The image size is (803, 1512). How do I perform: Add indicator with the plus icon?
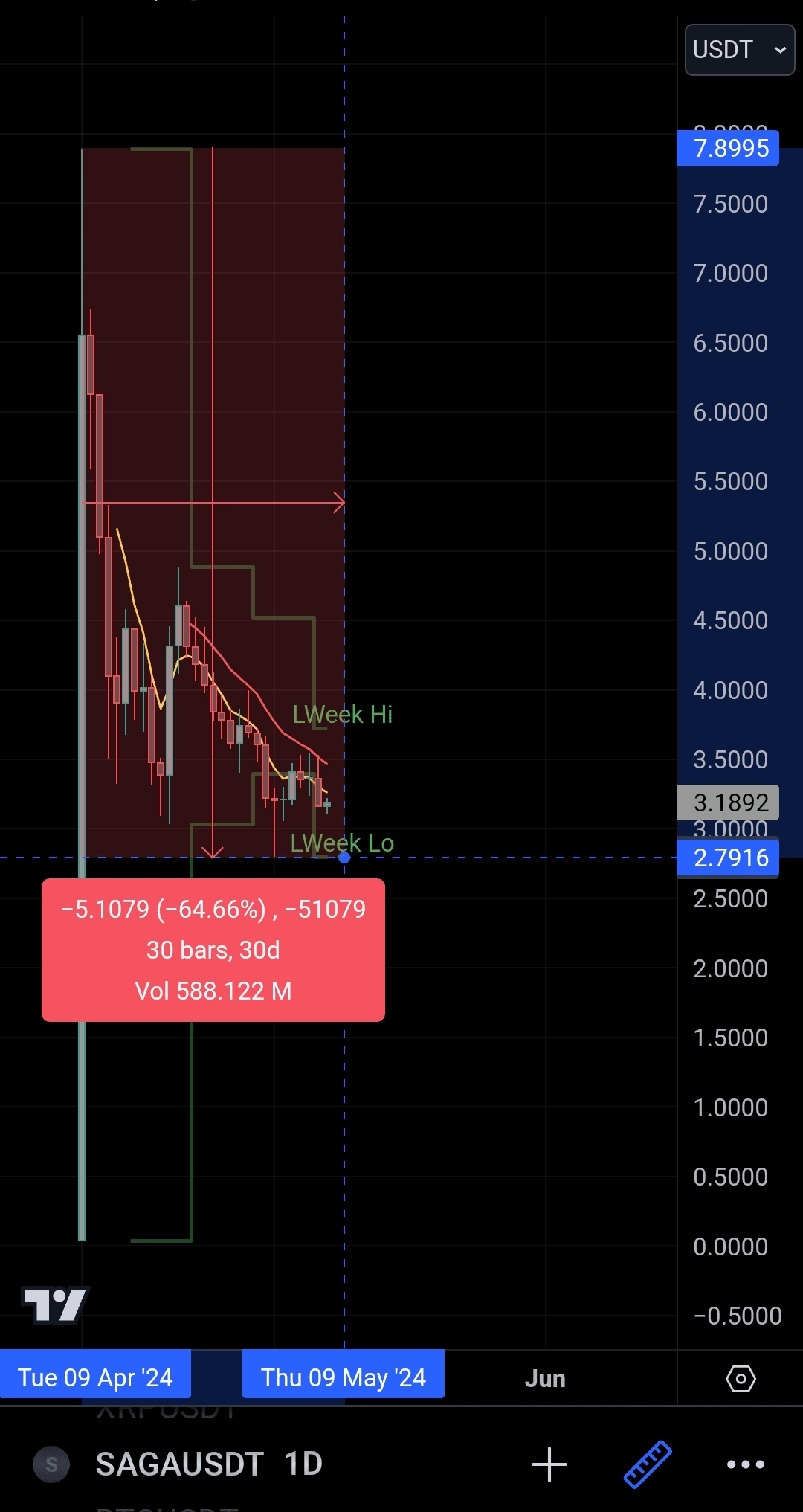coord(549,1464)
